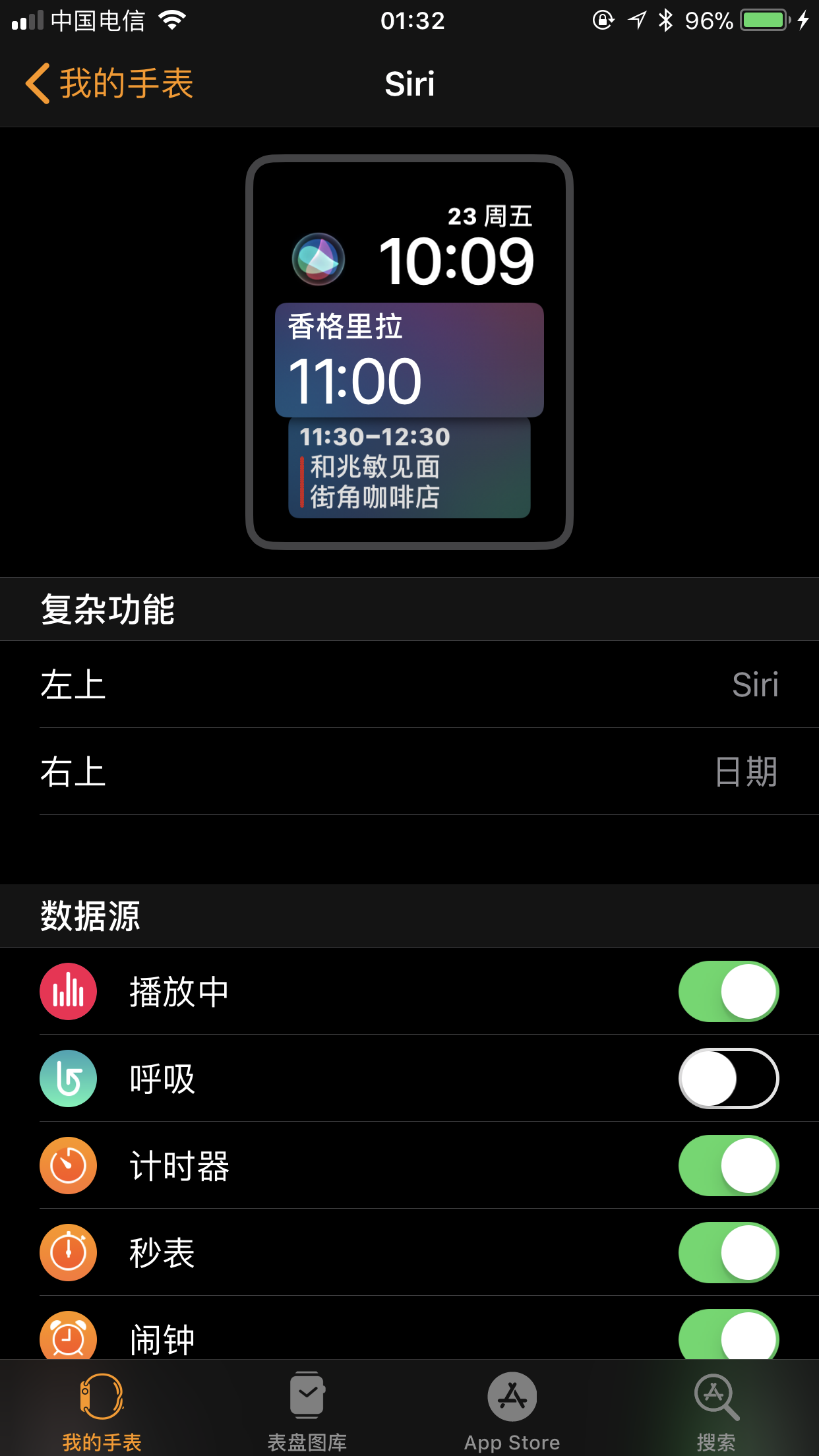Disable the 计时器 data source

[729, 1165]
